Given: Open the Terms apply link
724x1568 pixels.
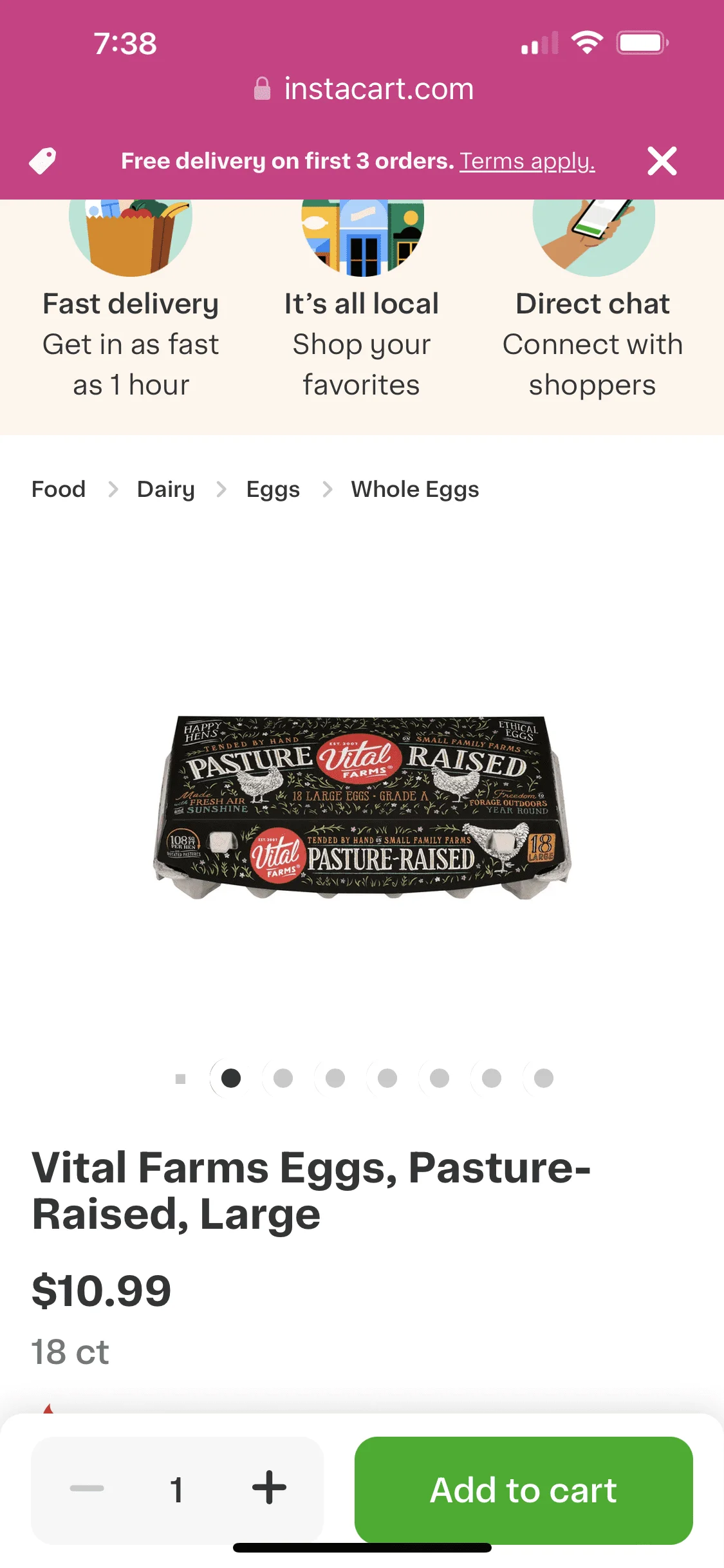Looking at the screenshot, I should coord(527,161).
